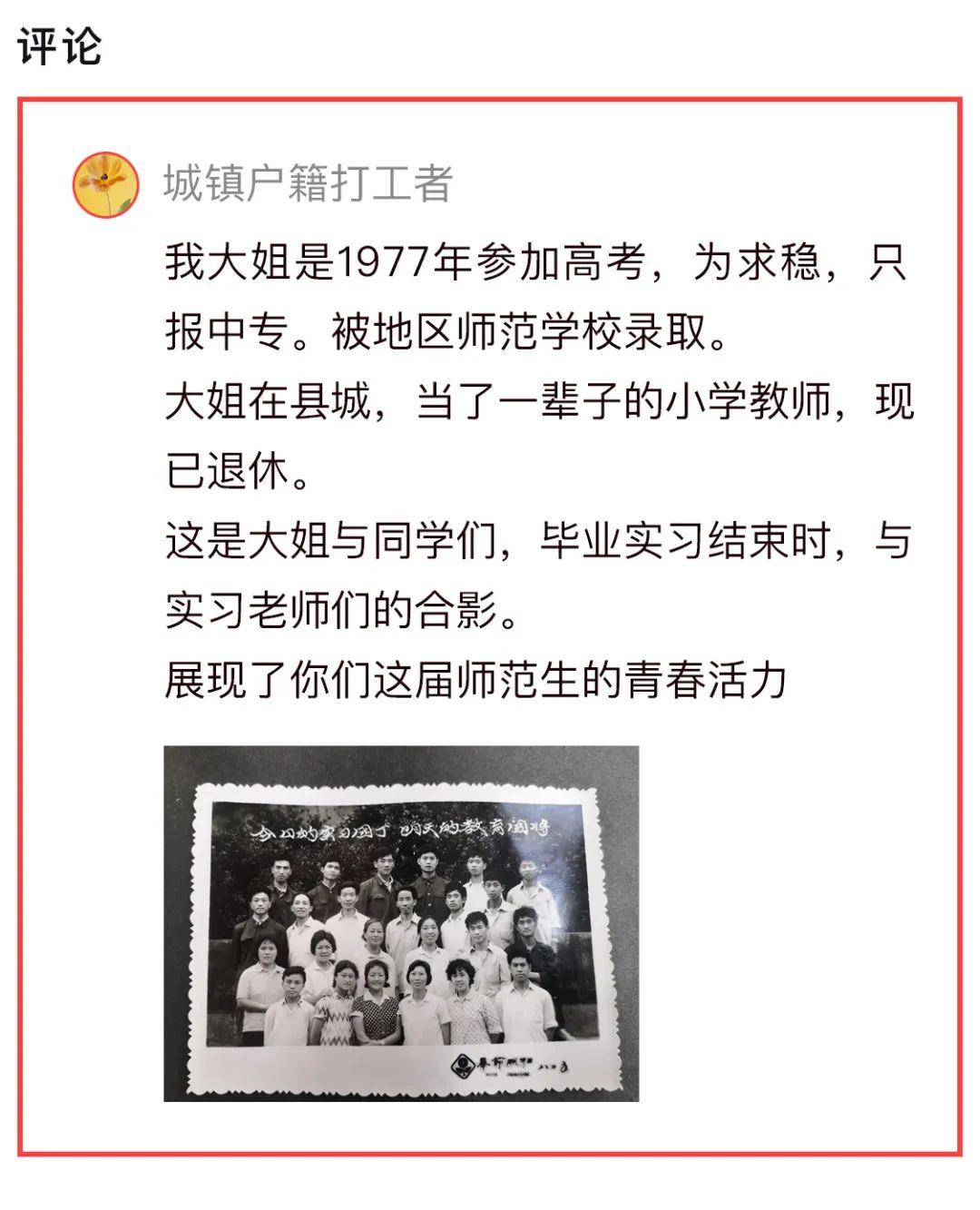
Task: Open the commenter's flower avatar
Action: pos(106,185)
